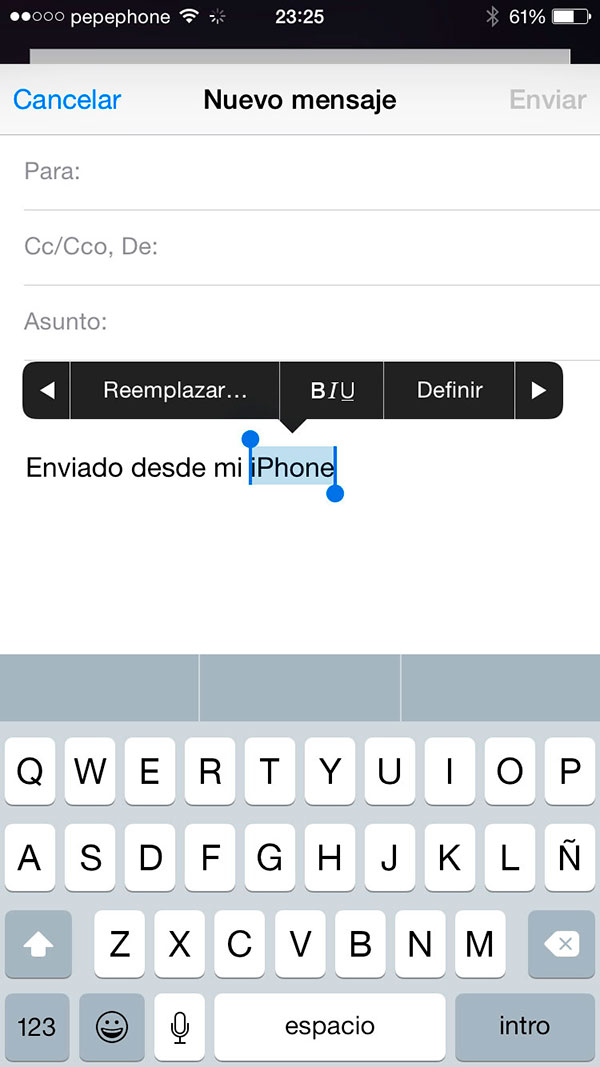Focus the Para recipient field
This screenshot has width=600, height=1067.
coord(312,172)
